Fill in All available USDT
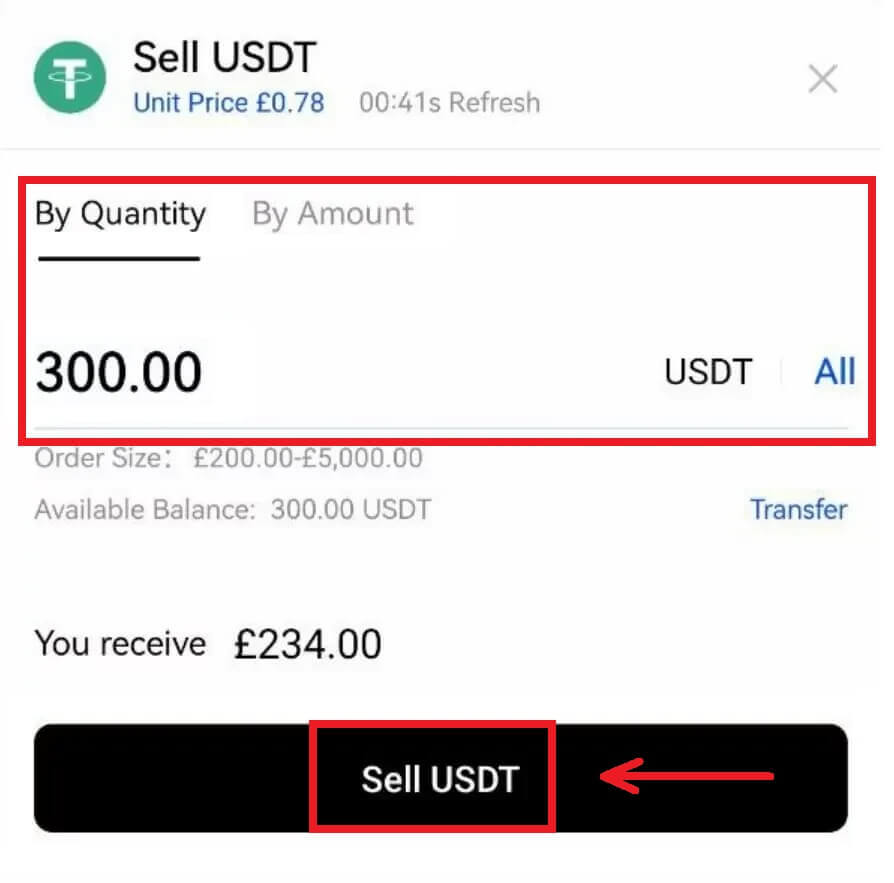 click(834, 372)
